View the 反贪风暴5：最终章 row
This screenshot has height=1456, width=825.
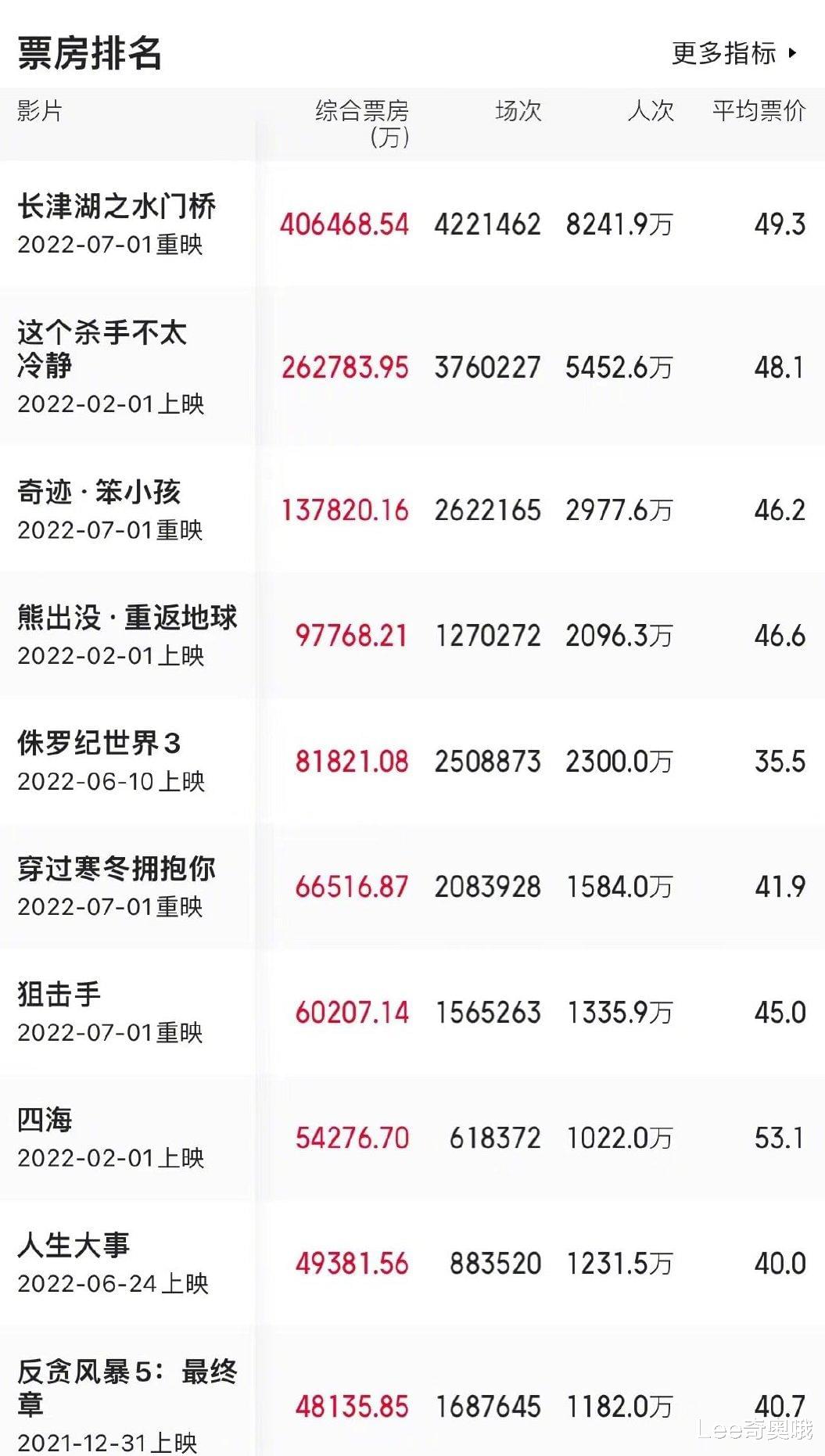(127, 1387)
